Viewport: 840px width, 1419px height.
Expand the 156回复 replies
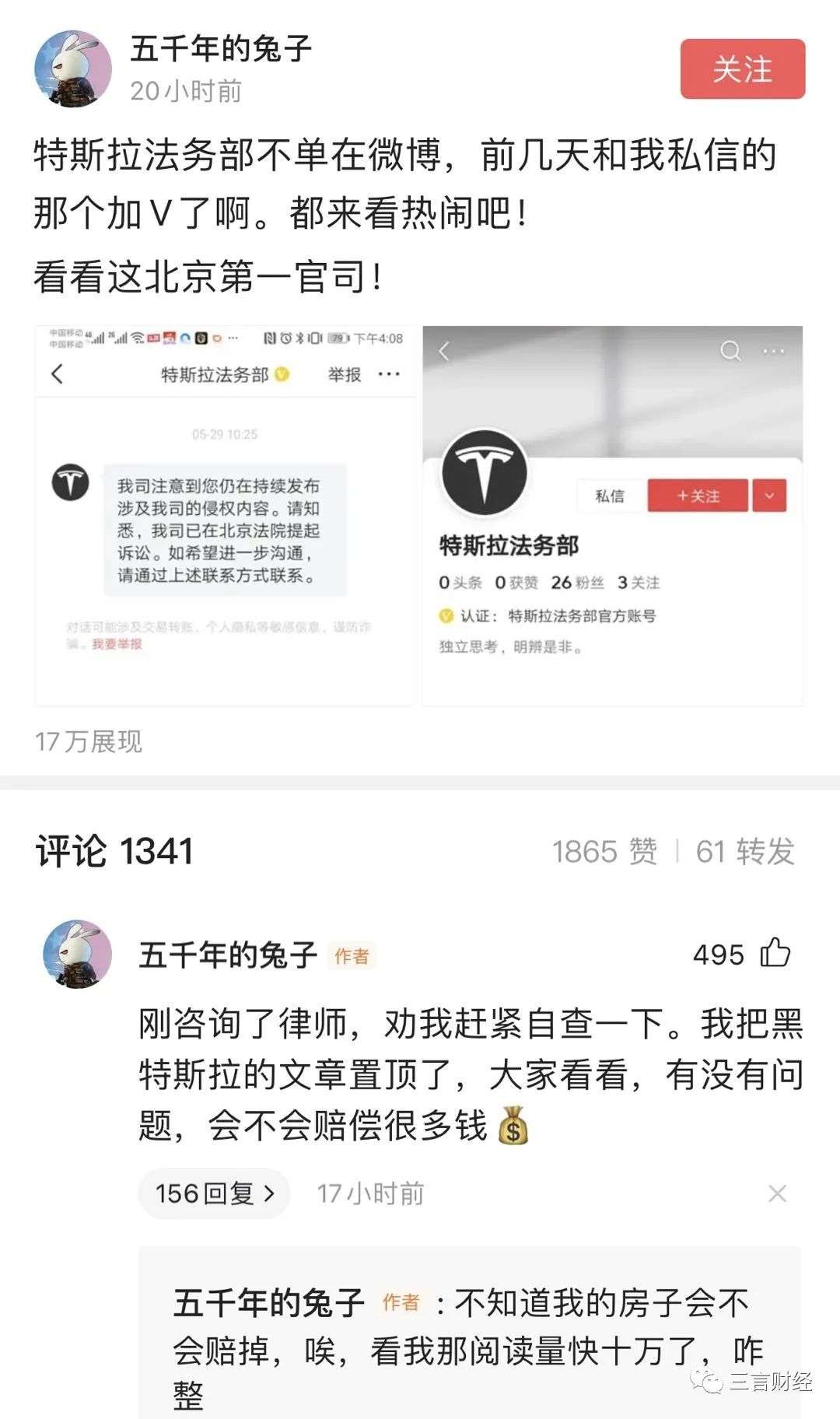click(x=215, y=1193)
